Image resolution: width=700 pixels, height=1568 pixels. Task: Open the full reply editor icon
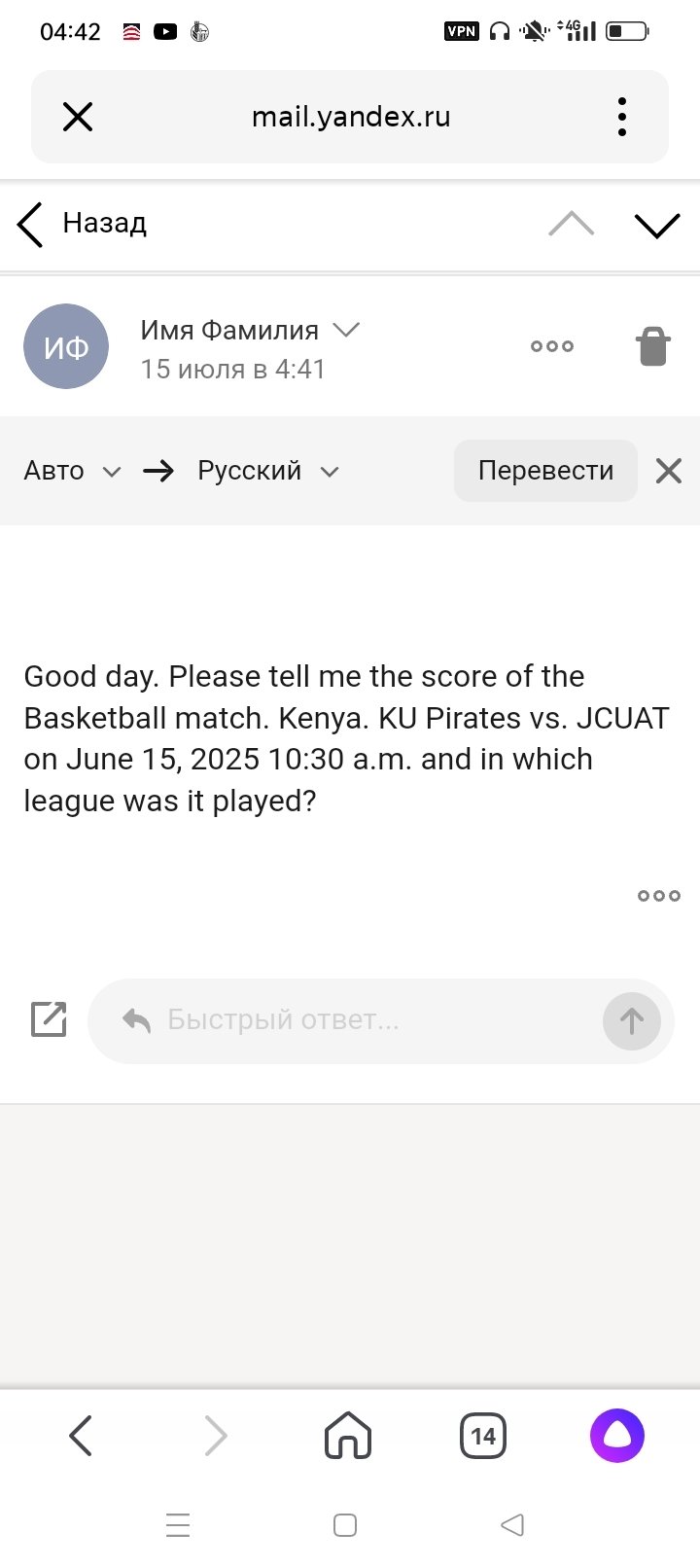point(49,1019)
